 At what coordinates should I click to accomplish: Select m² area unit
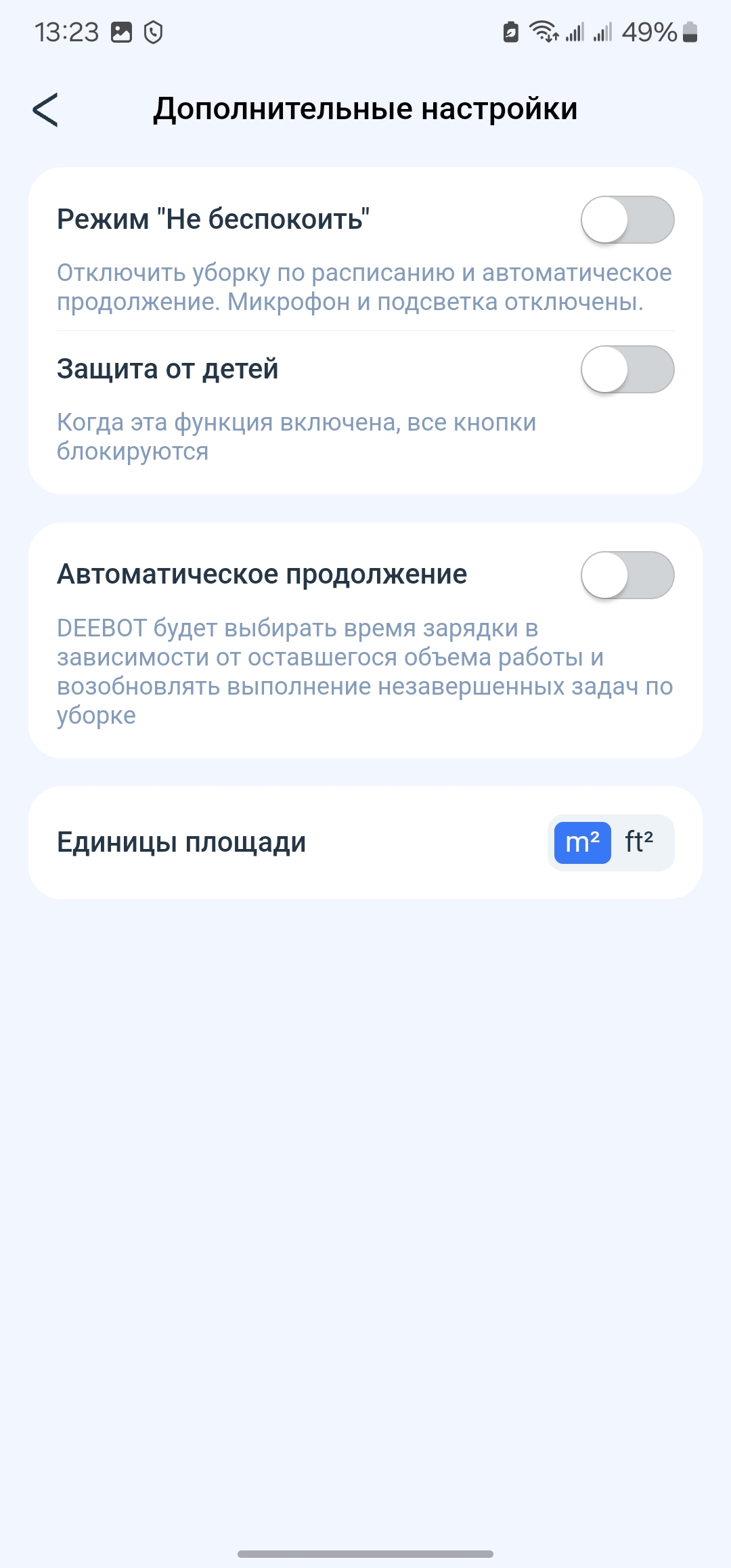(x=582, y=843)
